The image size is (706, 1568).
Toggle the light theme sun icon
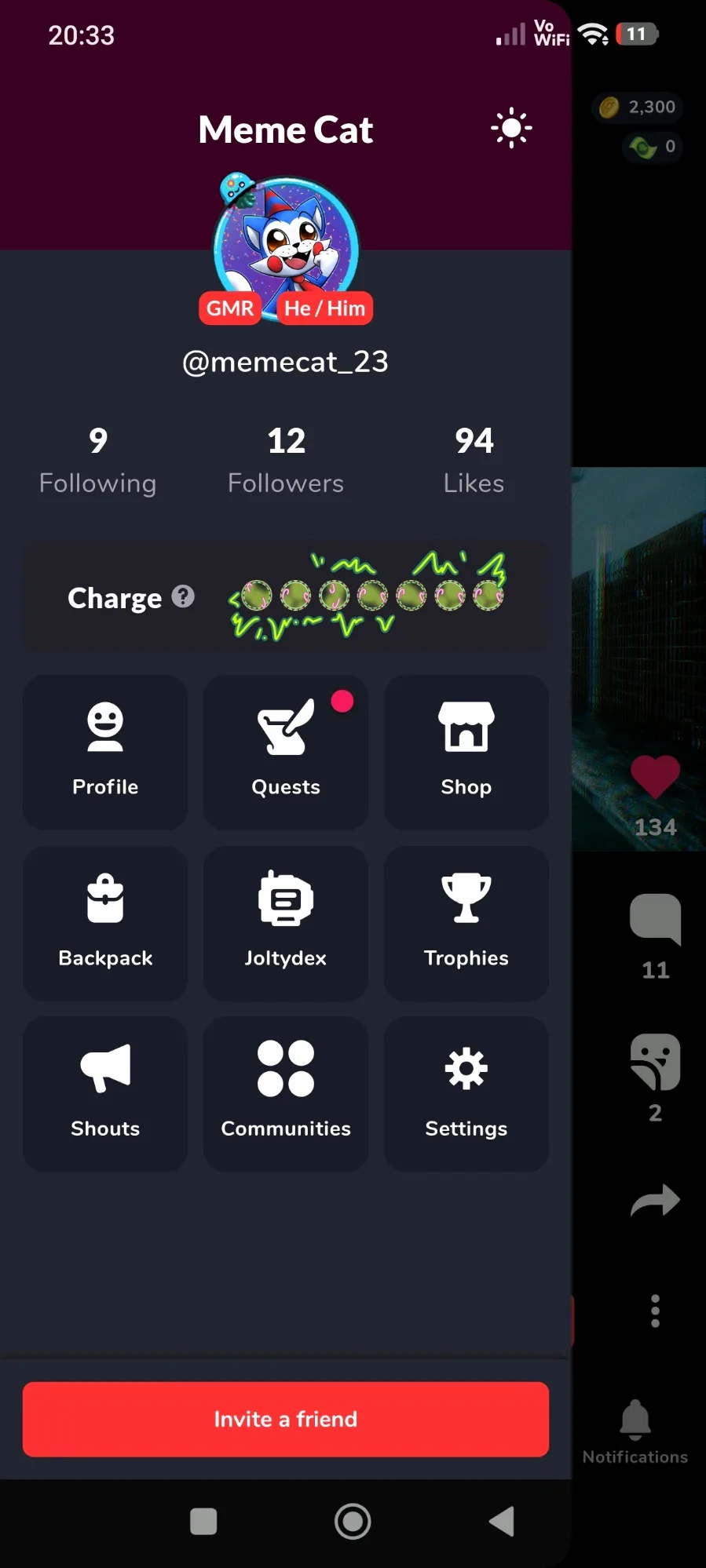point(511,128)
